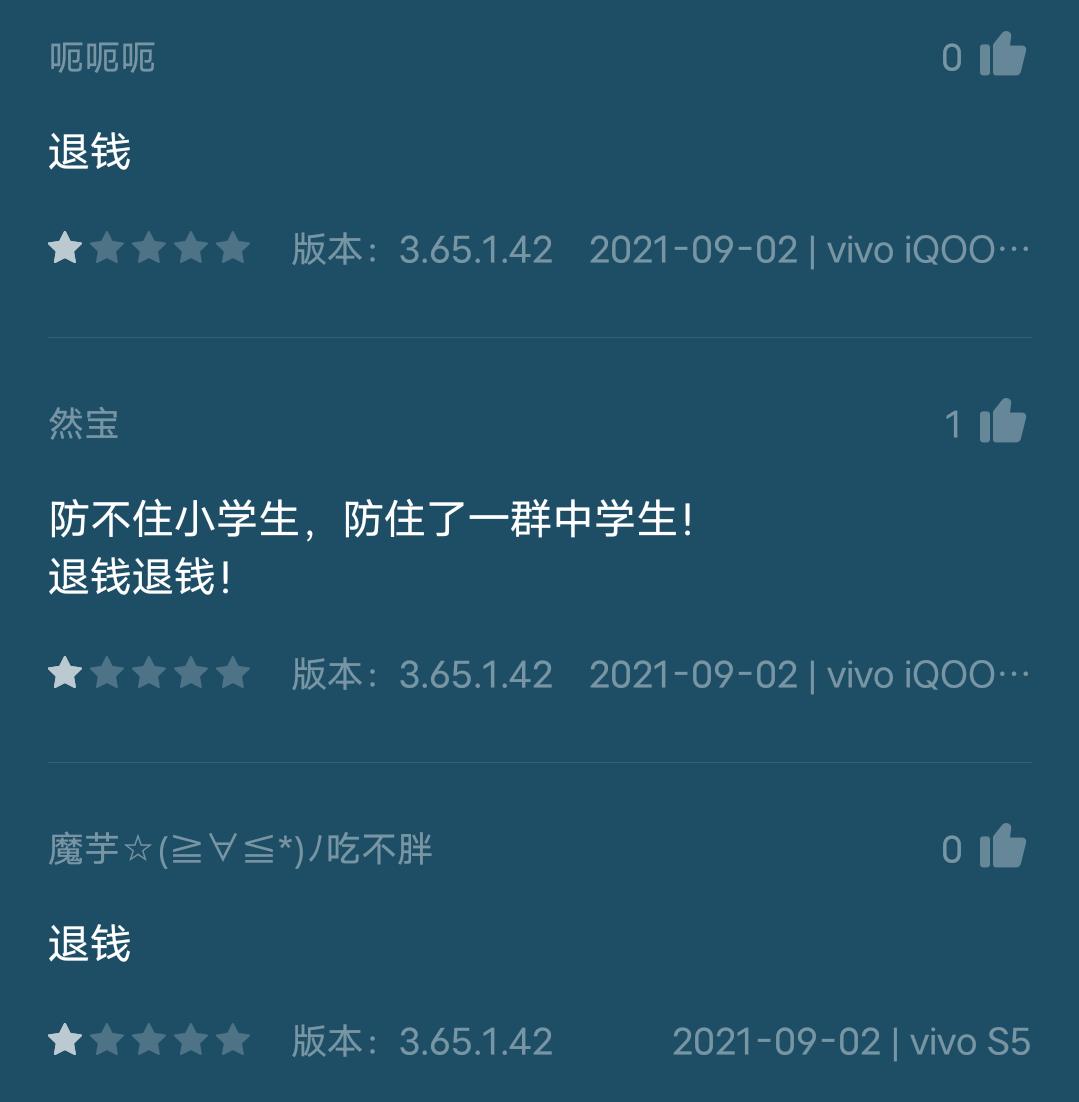Screen dimensions: 1079x1102
Task: Select the second star in the top rating row
Action: (106, 248)
